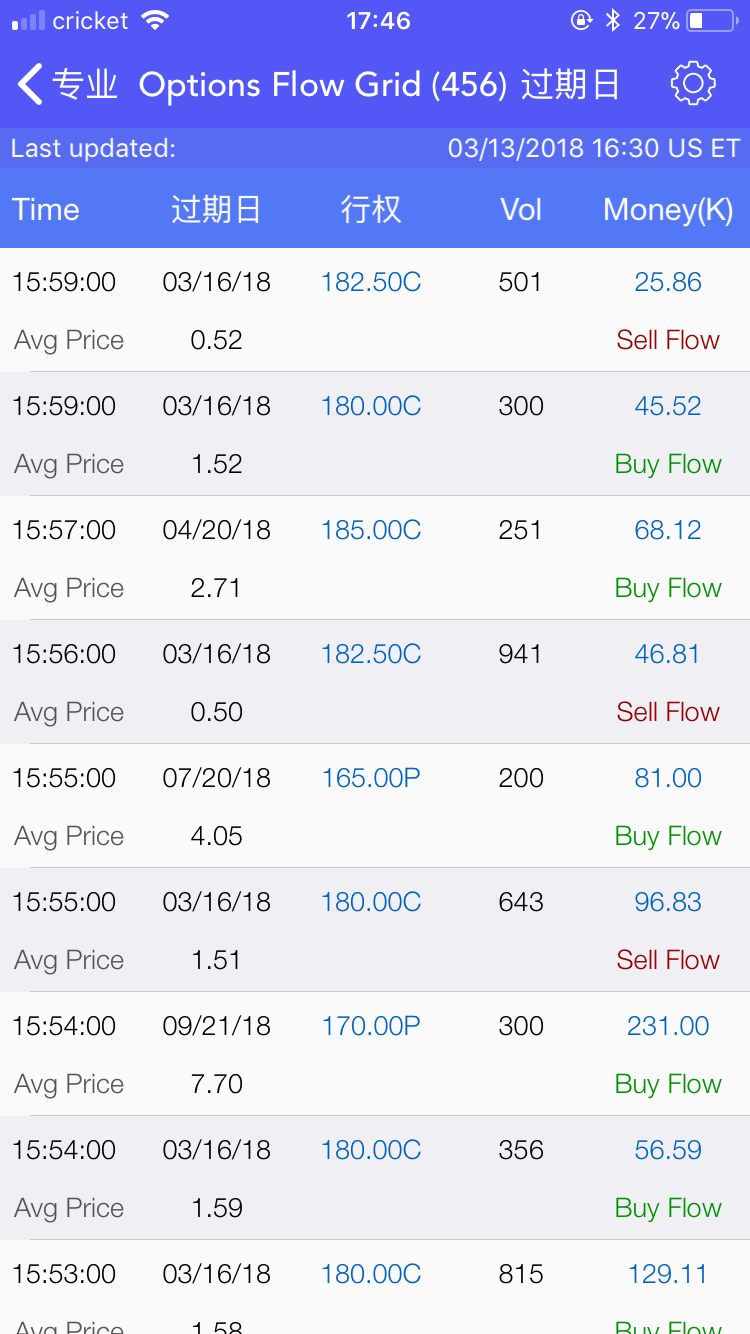The width and height of the screenshot is (750, 1334).
Task: Go back to the 专业 screen
Action: point(66,85)
